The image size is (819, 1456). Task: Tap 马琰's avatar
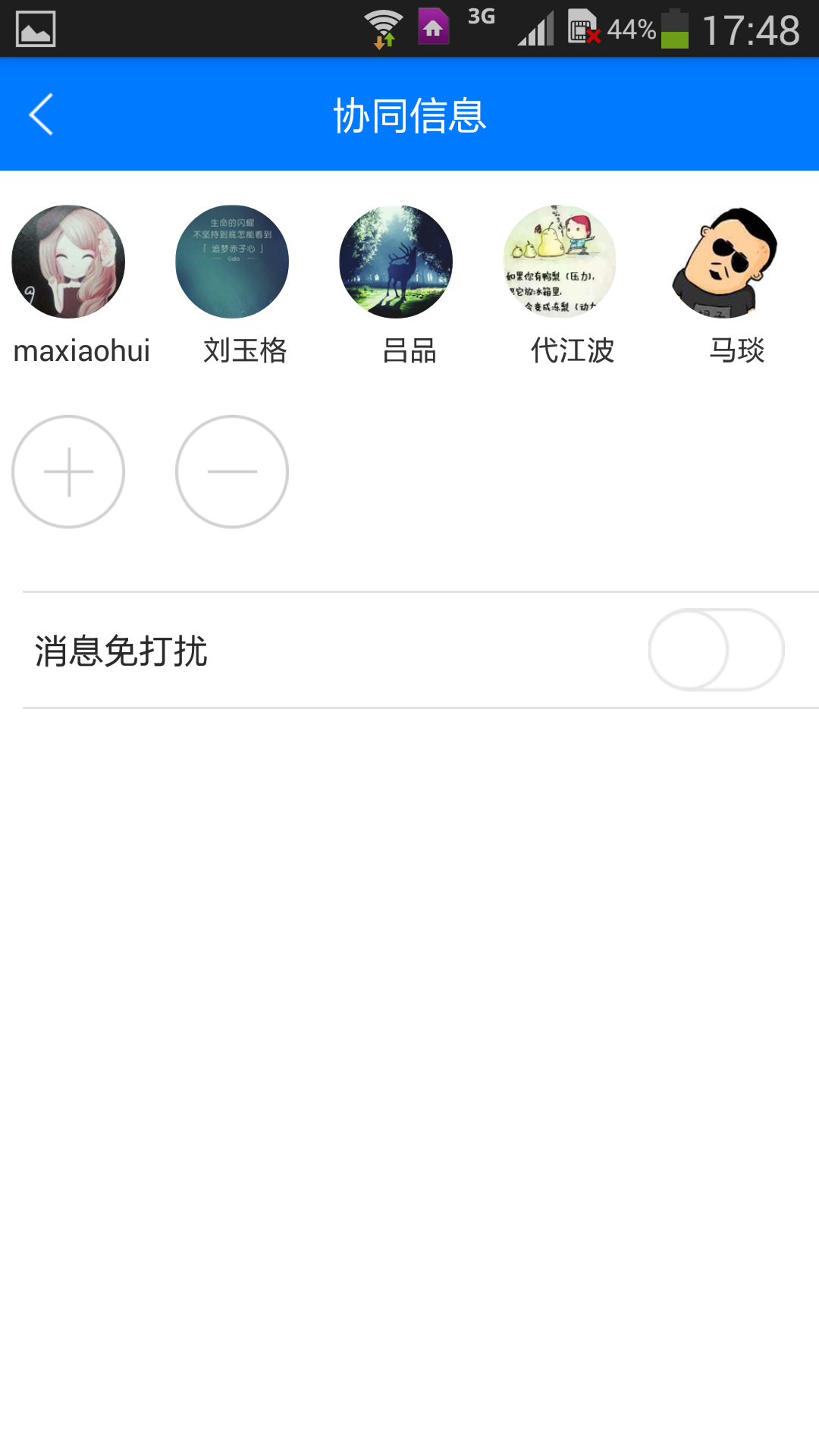pos(724,262)
